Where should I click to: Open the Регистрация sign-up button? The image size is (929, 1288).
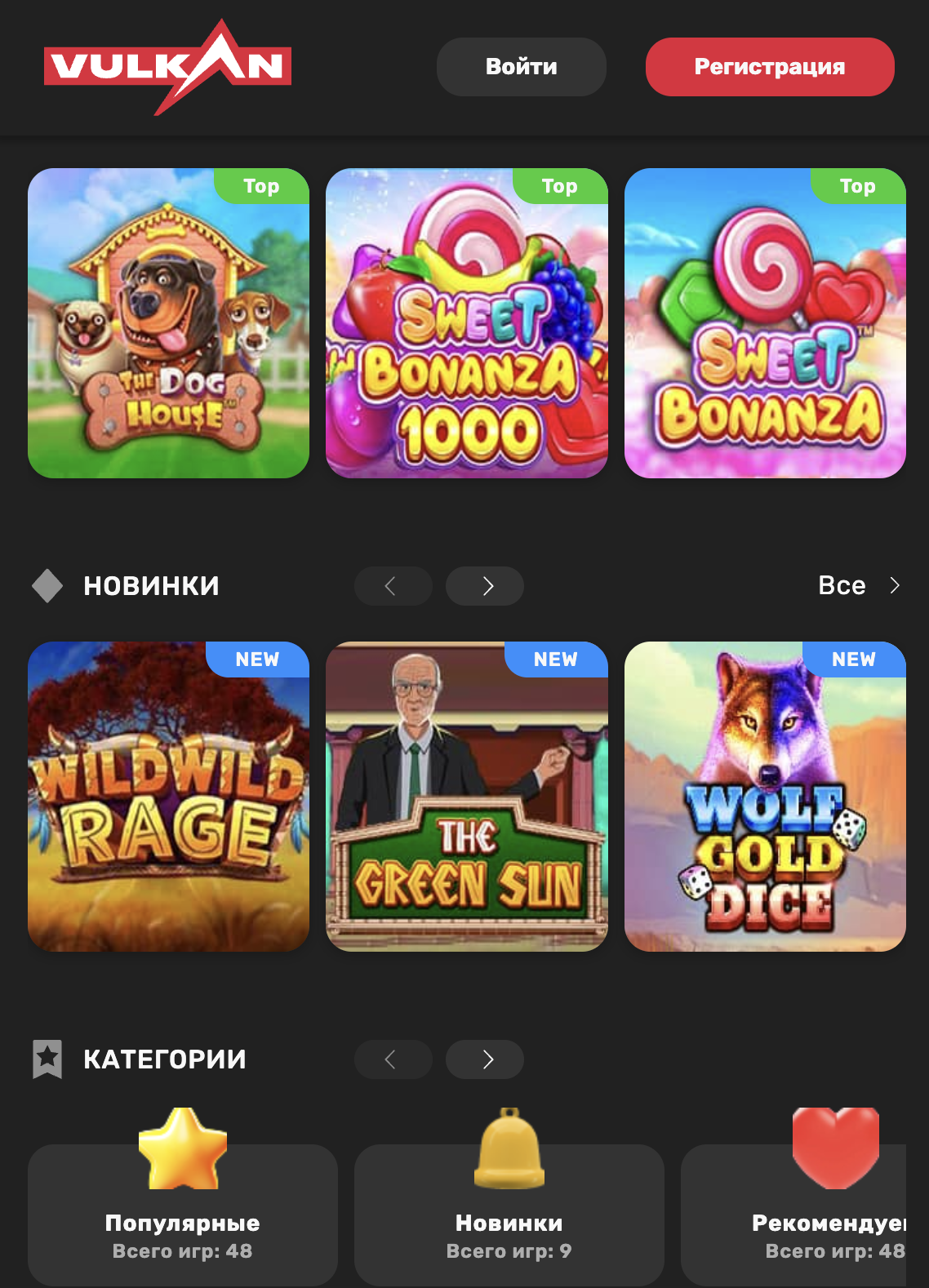pos(769,67)
